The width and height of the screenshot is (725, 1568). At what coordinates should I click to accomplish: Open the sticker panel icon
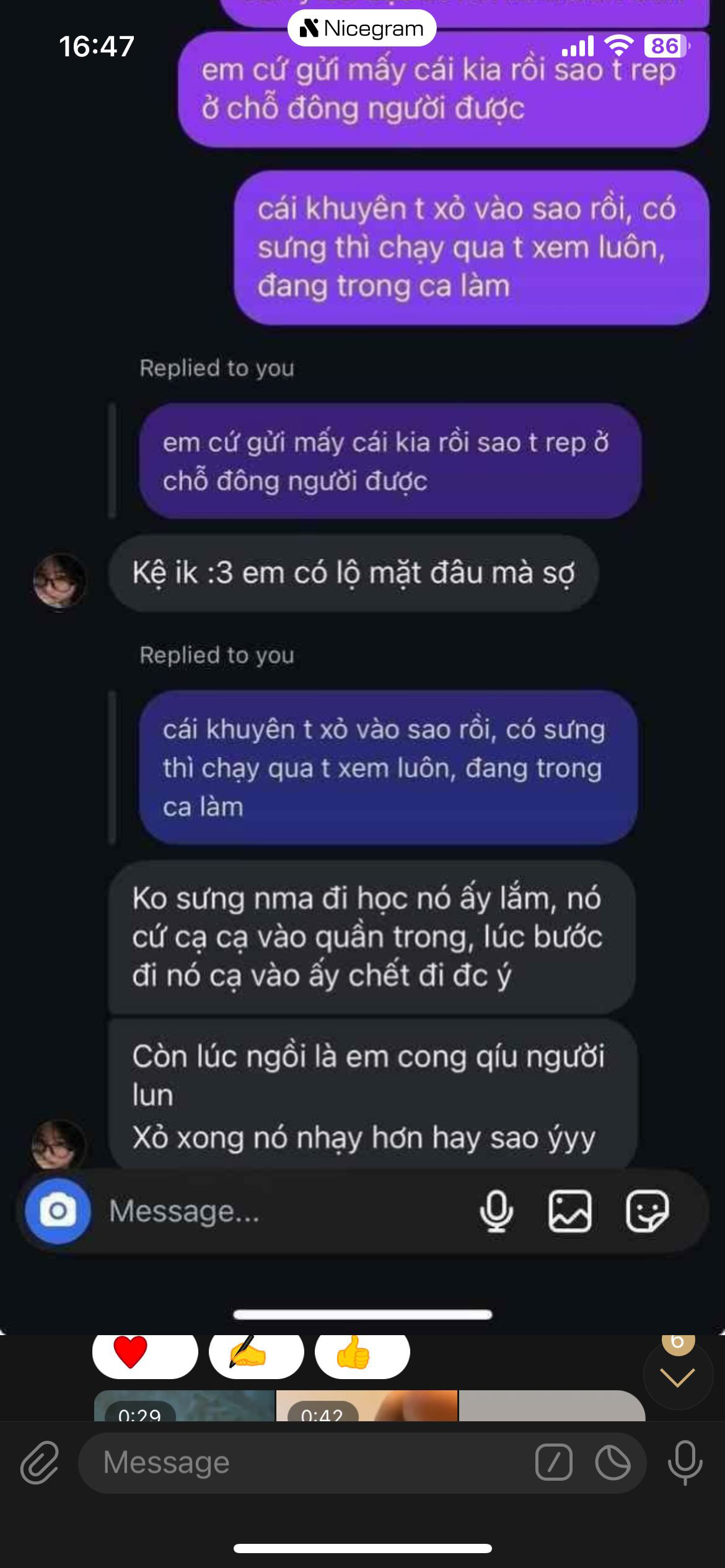[613, 1463]
